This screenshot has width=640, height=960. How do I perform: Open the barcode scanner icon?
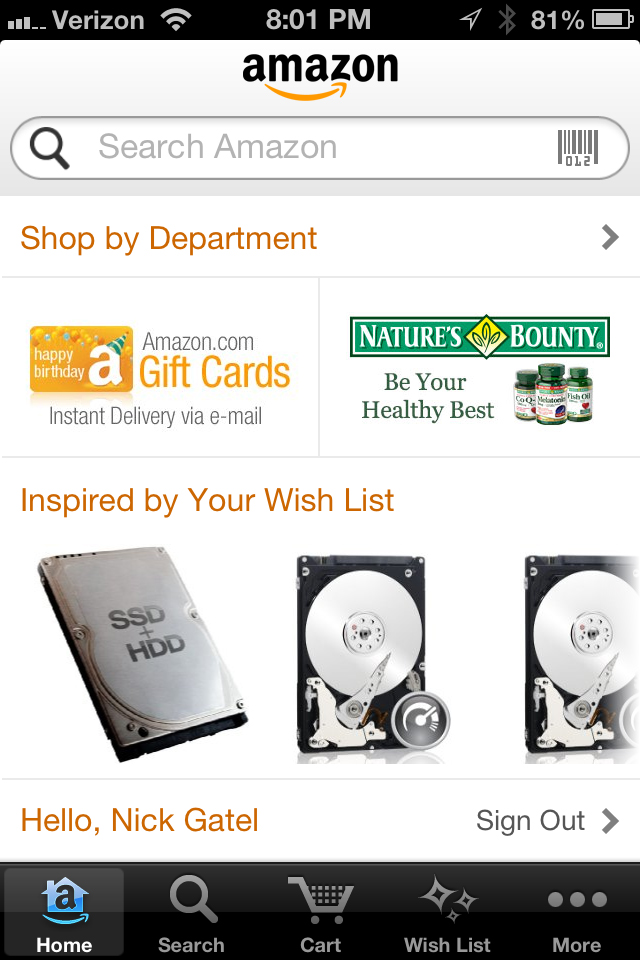click(578, 148)
